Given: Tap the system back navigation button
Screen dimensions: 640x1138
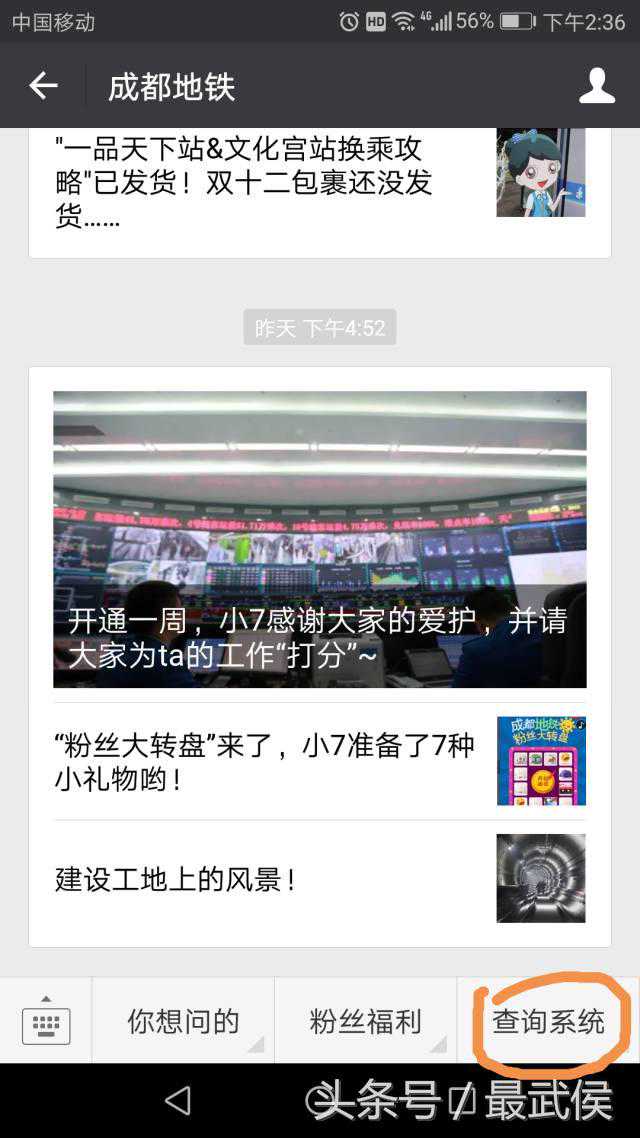Looking at the screenshot, I should tap(178, 1101).
